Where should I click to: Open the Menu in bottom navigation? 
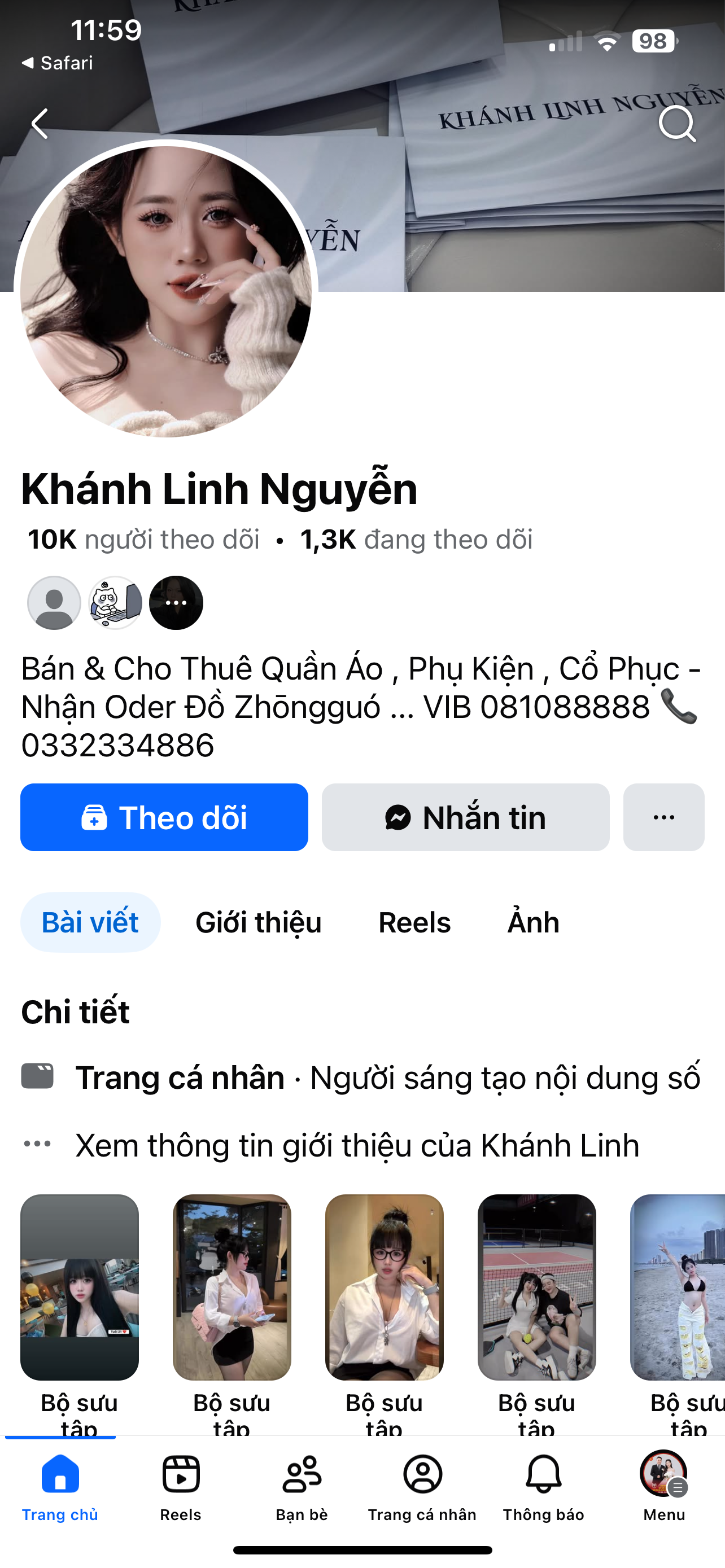(x=663, y=1485)
